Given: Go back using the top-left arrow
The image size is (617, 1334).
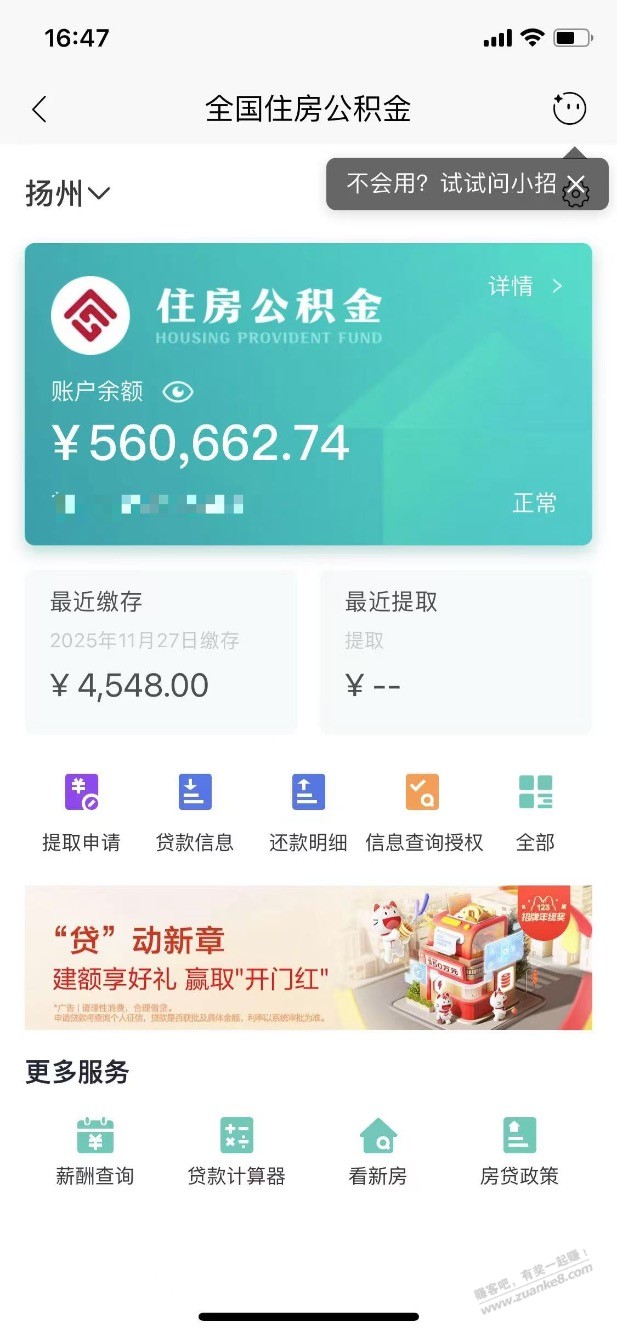Looking at the screenshot, I should coord(39,109).
